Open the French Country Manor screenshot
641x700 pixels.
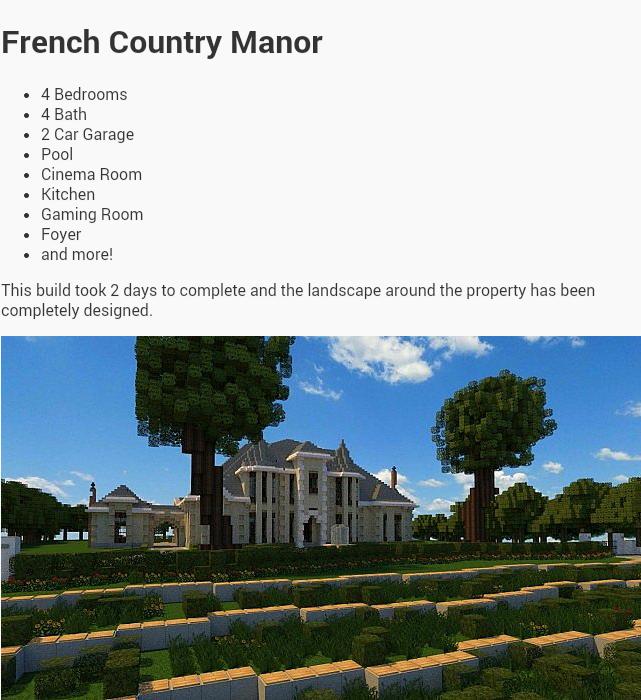click(x=320, y=517)
